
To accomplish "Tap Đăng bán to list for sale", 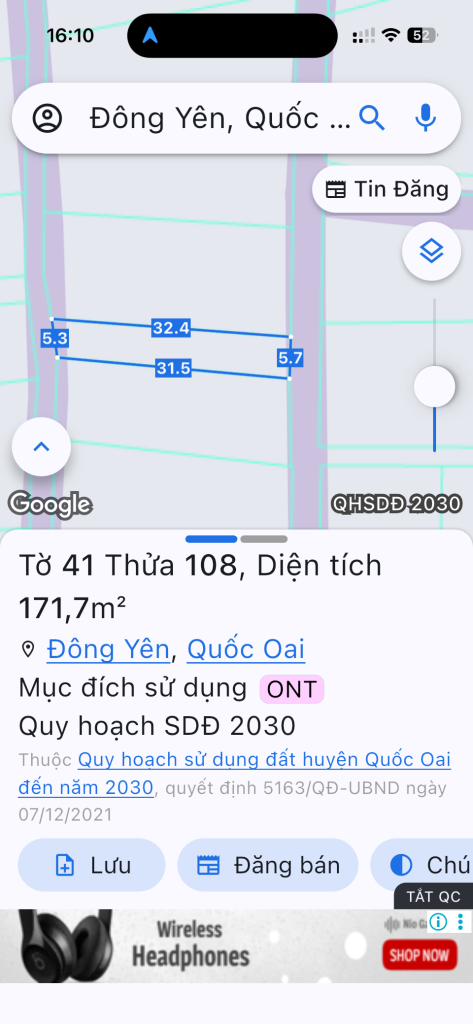I will click(268, 865).
